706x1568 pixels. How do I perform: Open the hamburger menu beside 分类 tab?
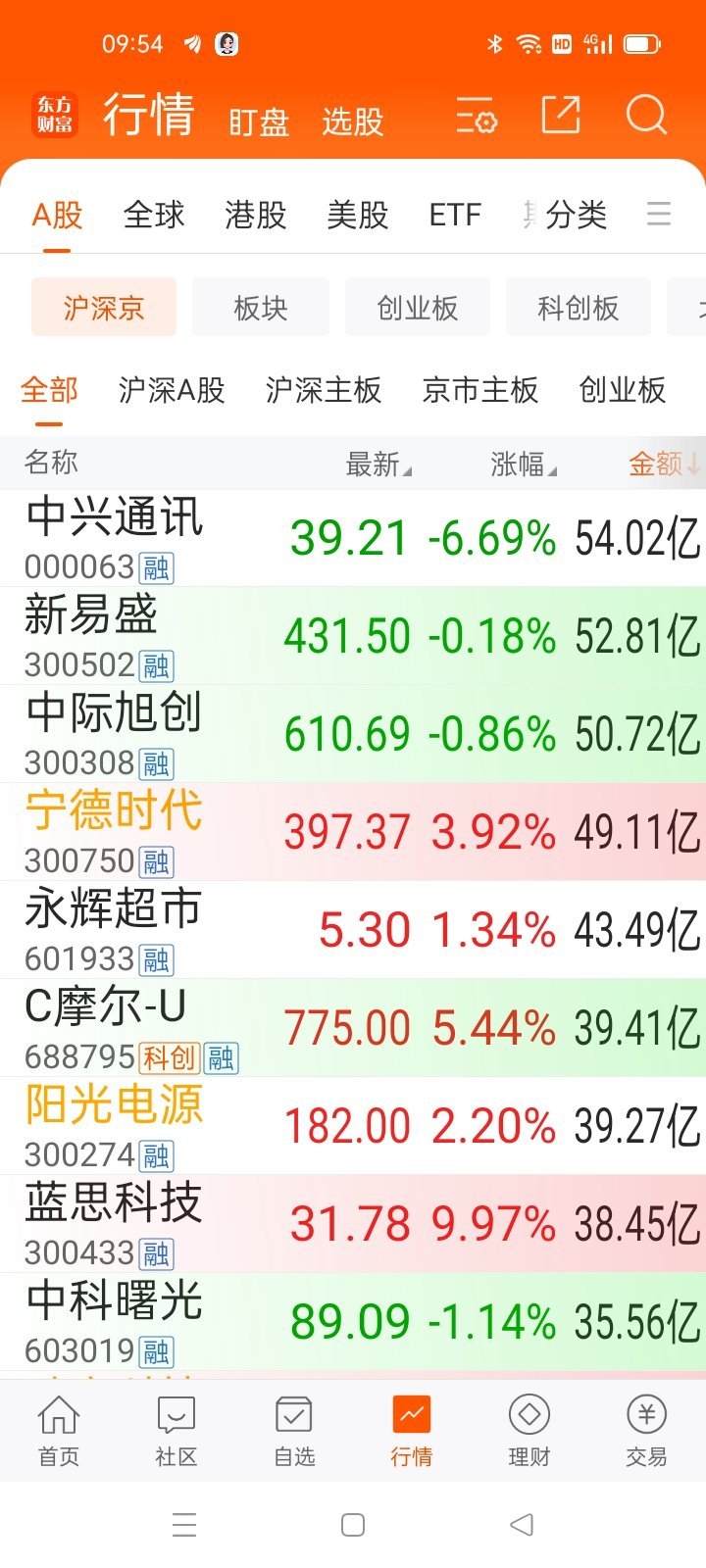[659, 217]
